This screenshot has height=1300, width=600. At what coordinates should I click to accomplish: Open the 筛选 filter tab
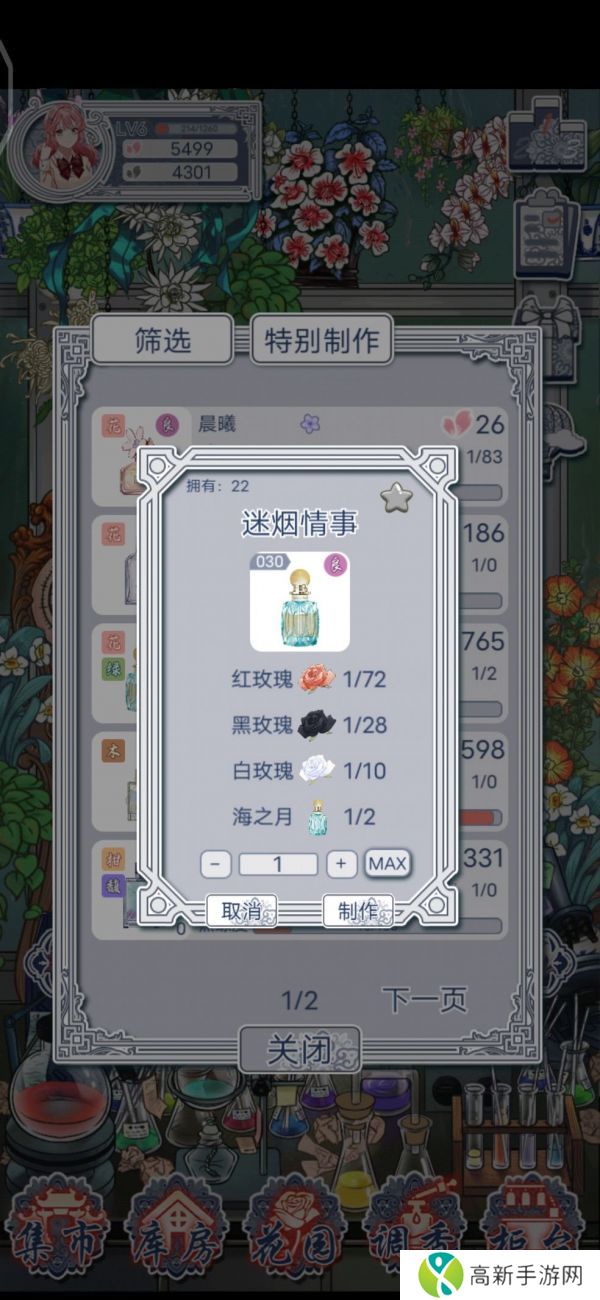[x=162, y=340]
